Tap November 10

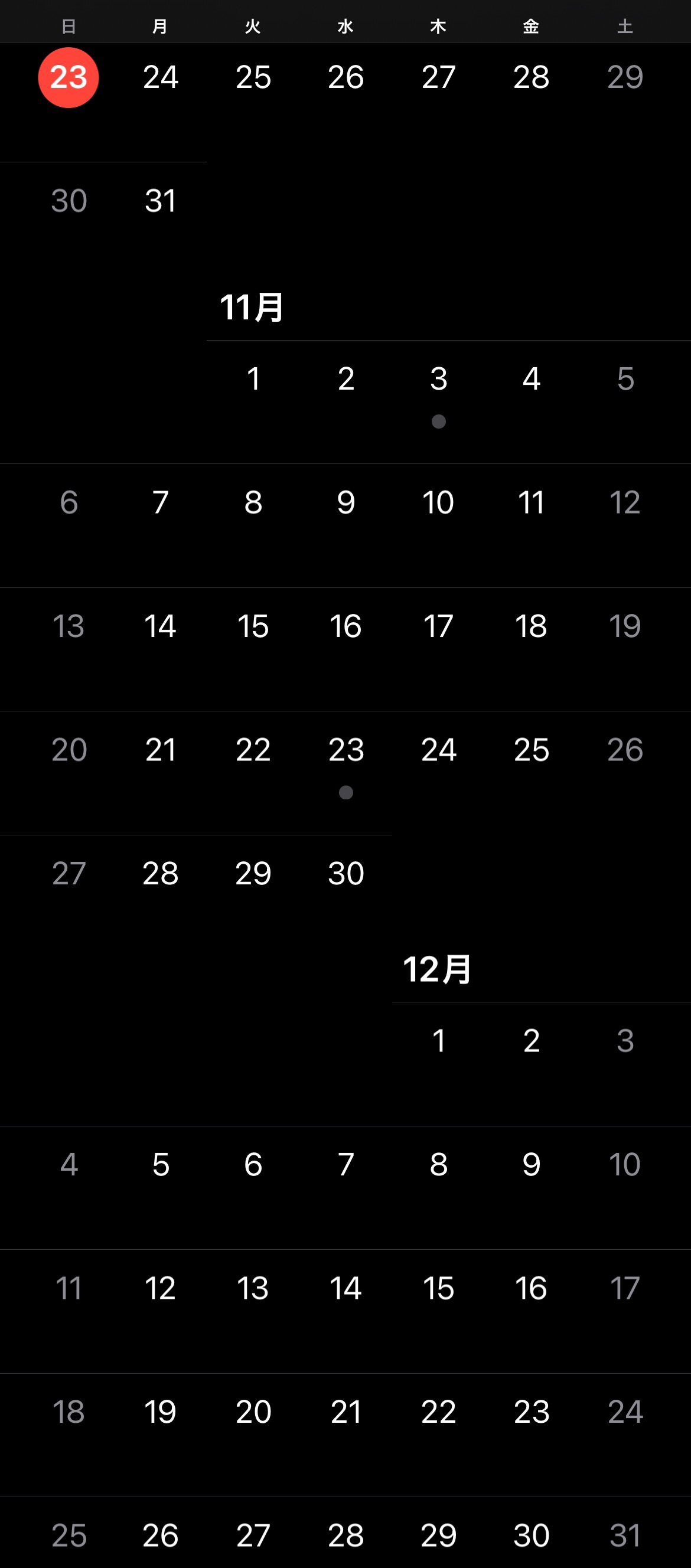point(438,504)
